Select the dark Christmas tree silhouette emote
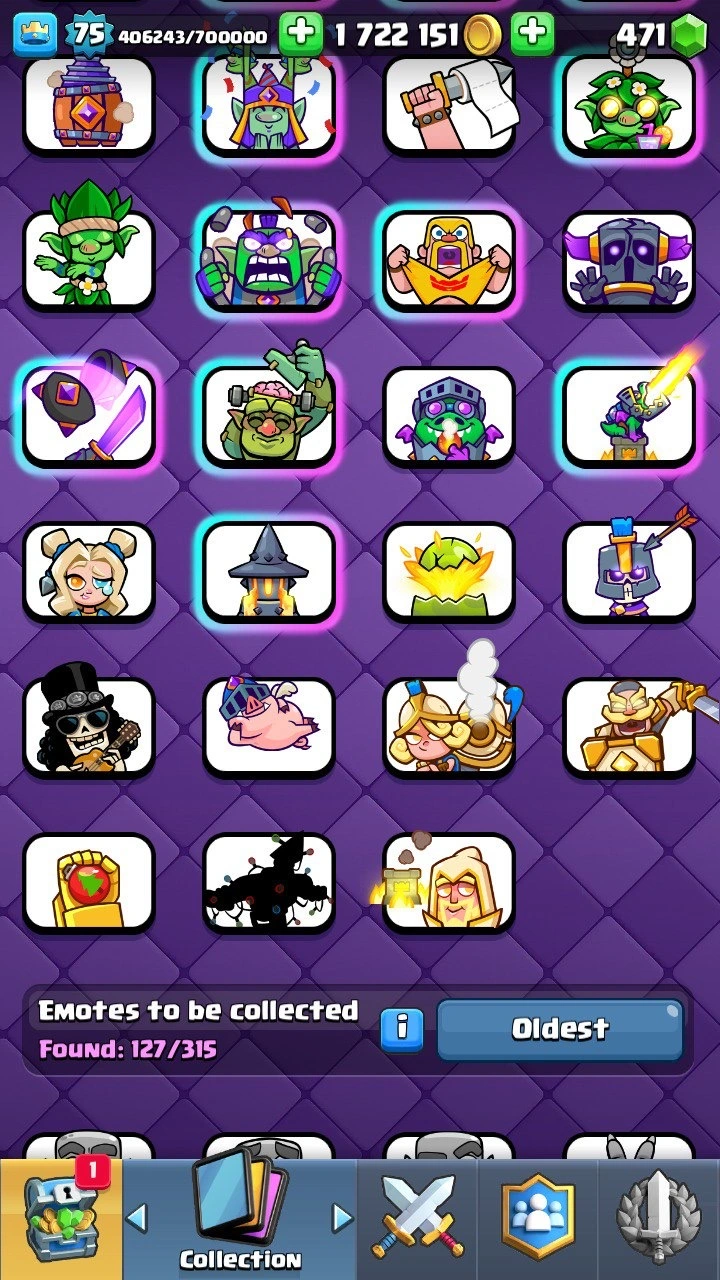Image resolution: width=720 pixels, height=1280 pixels. tap(268, 882)
